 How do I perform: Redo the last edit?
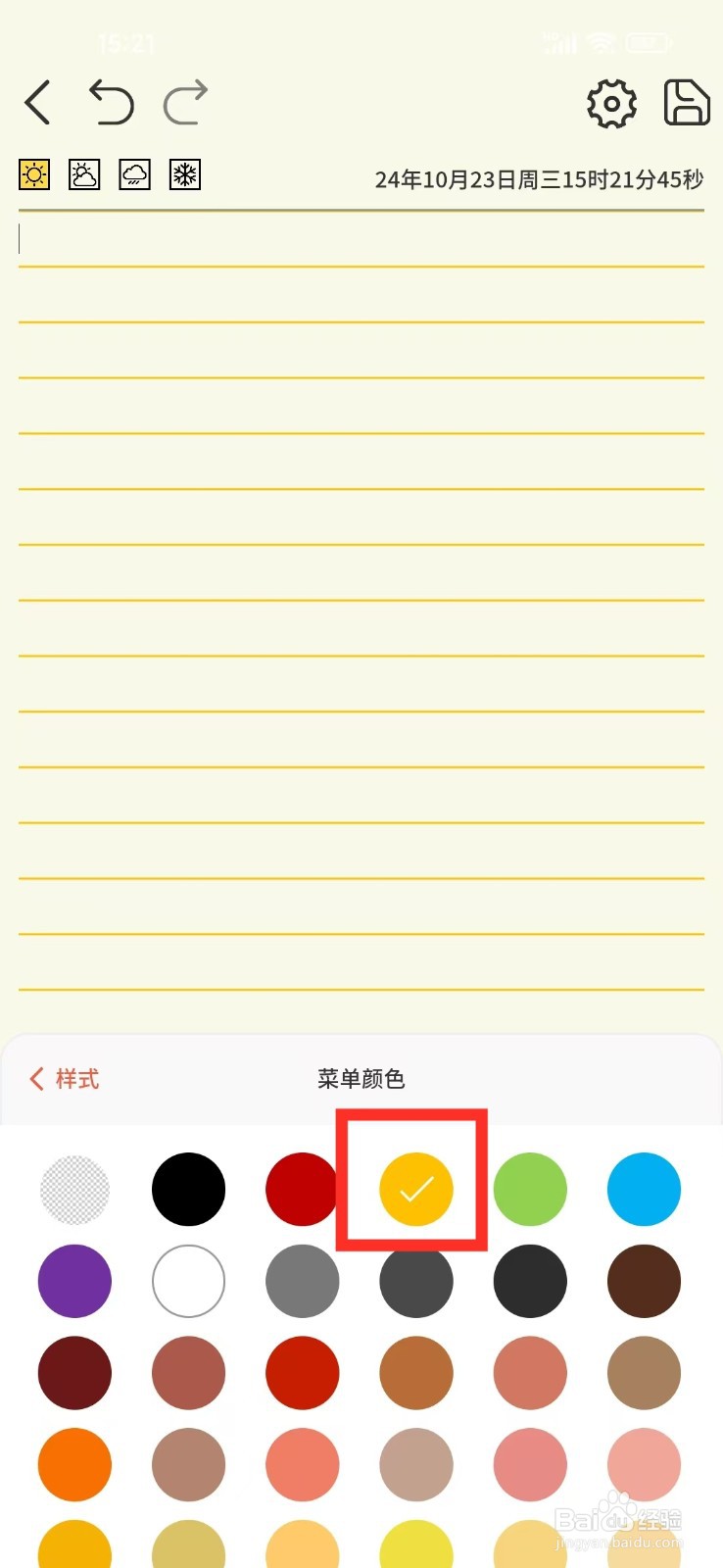(x=184, y=103)
